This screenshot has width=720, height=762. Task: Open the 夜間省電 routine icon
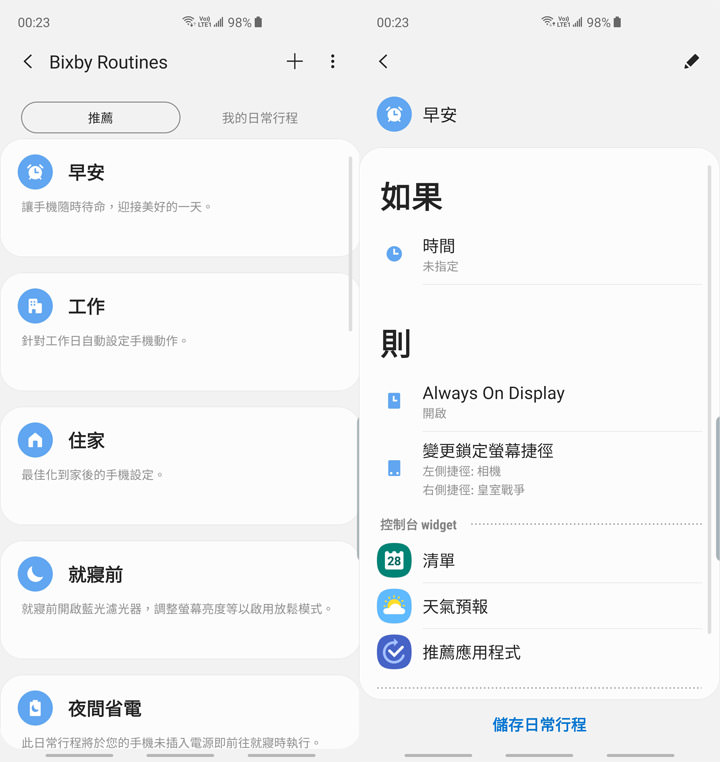coord(35,707)
